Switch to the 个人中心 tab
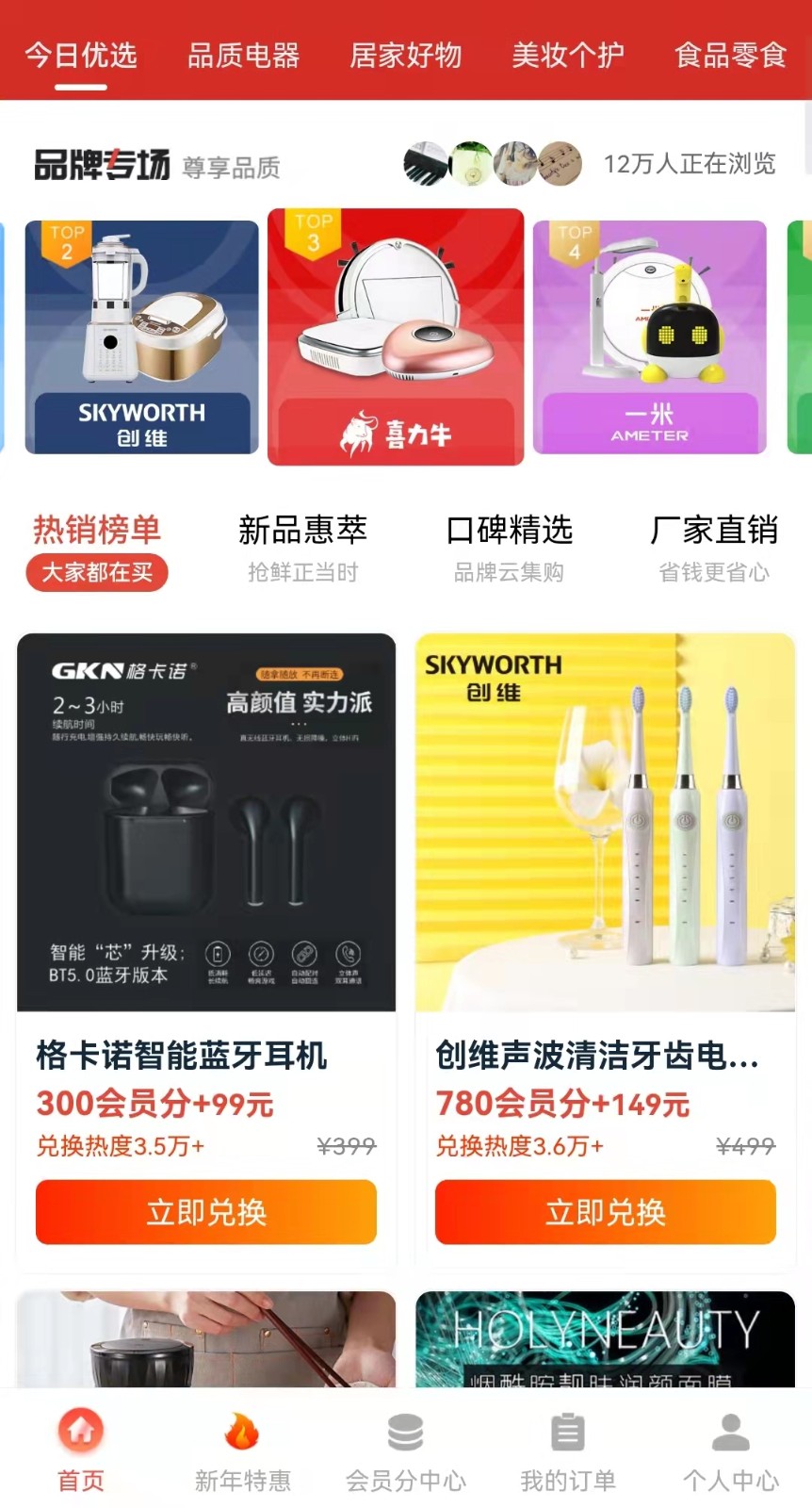812x1508 pixels. (x=731, y=1451)
